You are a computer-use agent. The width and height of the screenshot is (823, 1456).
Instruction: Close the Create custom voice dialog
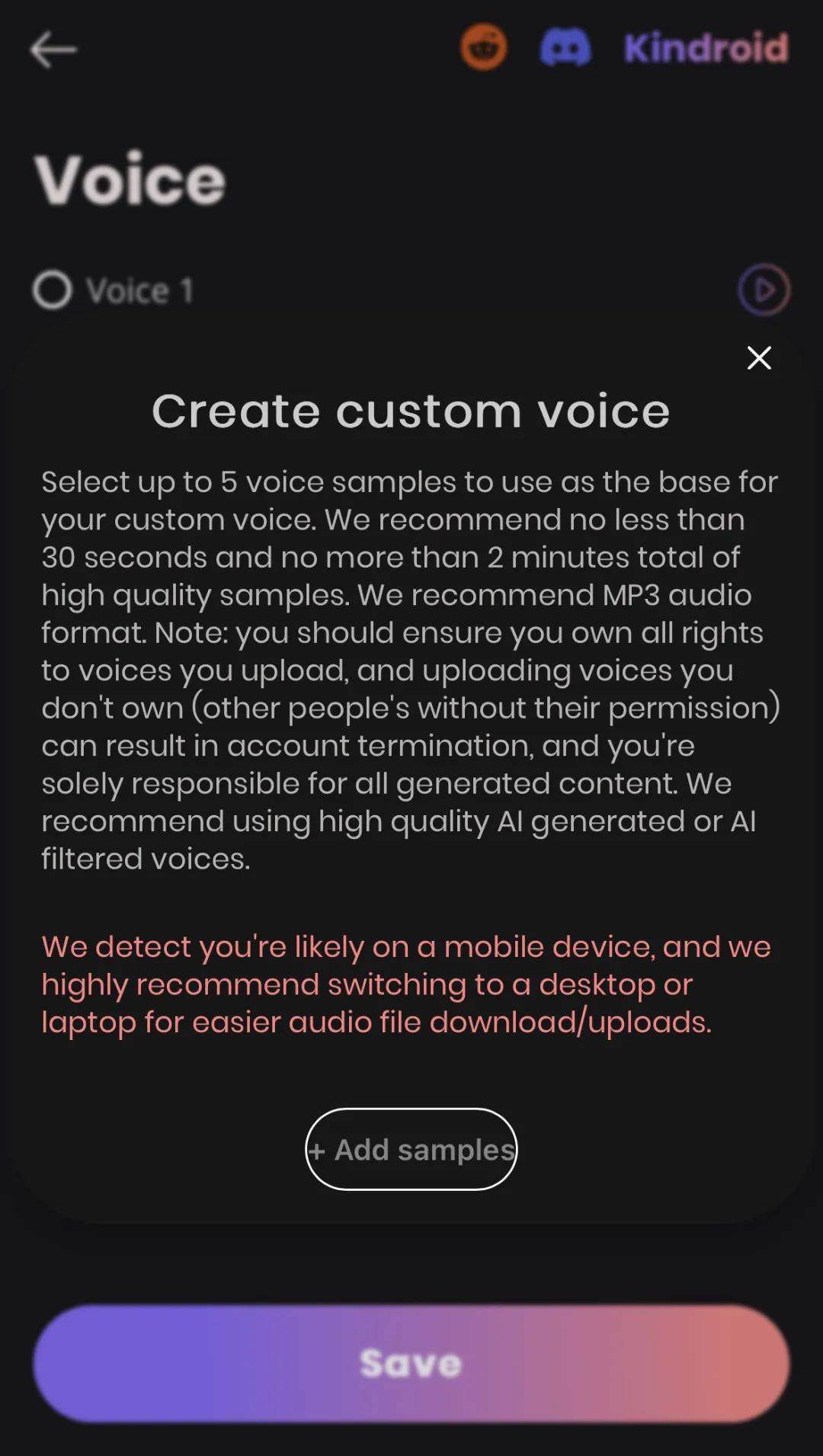(x=758, y=357)
